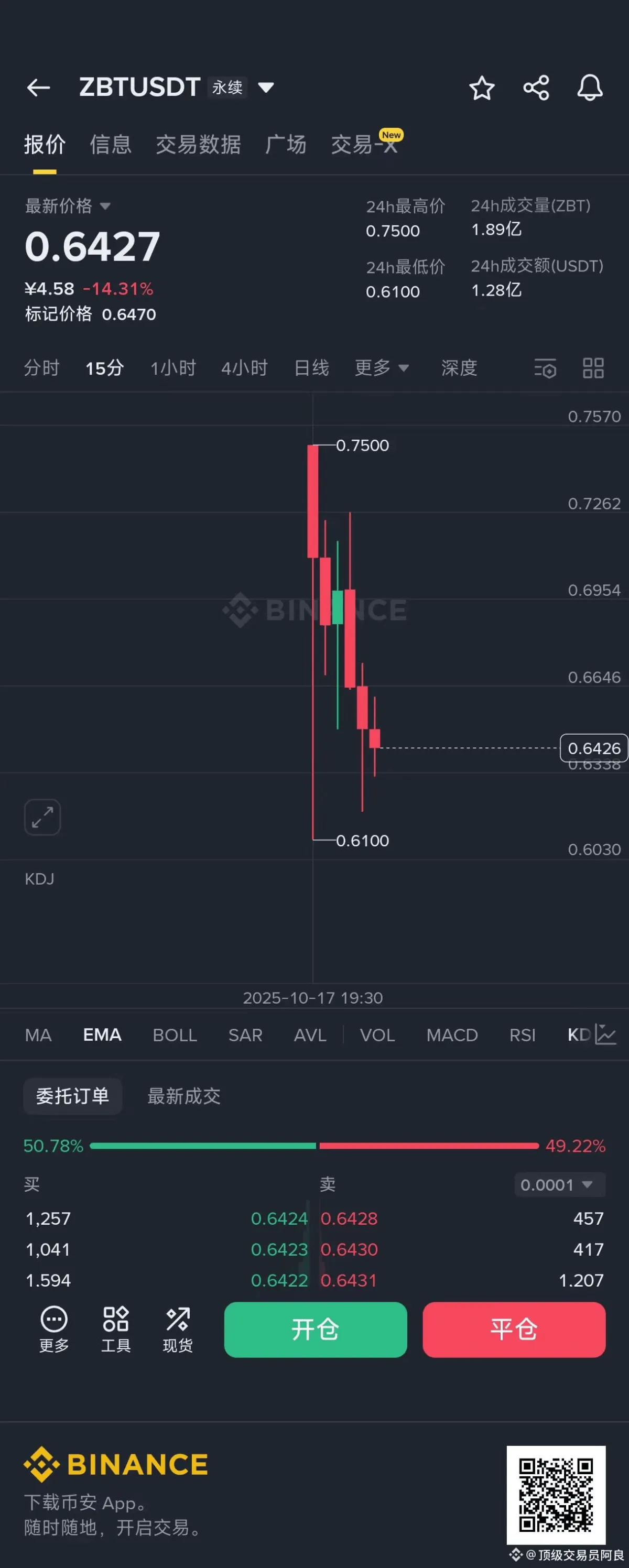Open chart indicator settings icon
The image size is (629, 1568).
pyautogui.click(x=545, y=368)
